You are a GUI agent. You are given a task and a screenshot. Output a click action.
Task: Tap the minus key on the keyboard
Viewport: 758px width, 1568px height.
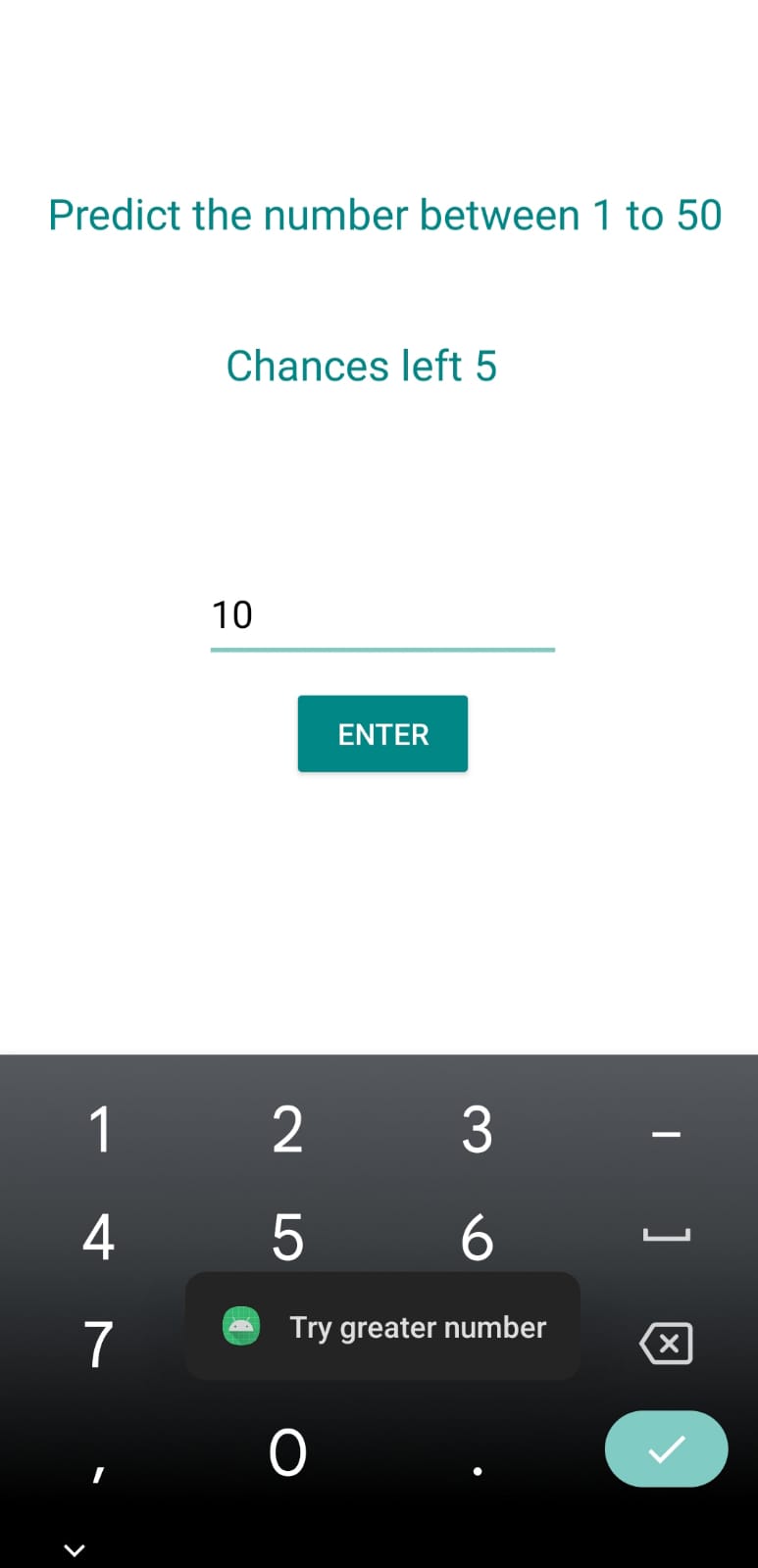click(x=666, y=1128)
